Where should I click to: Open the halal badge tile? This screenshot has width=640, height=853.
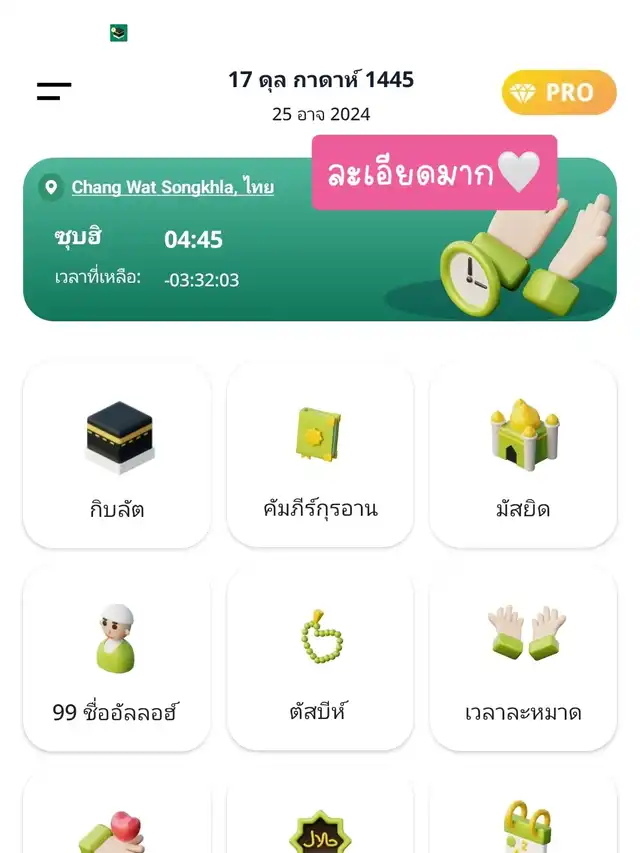pos(320,825)
